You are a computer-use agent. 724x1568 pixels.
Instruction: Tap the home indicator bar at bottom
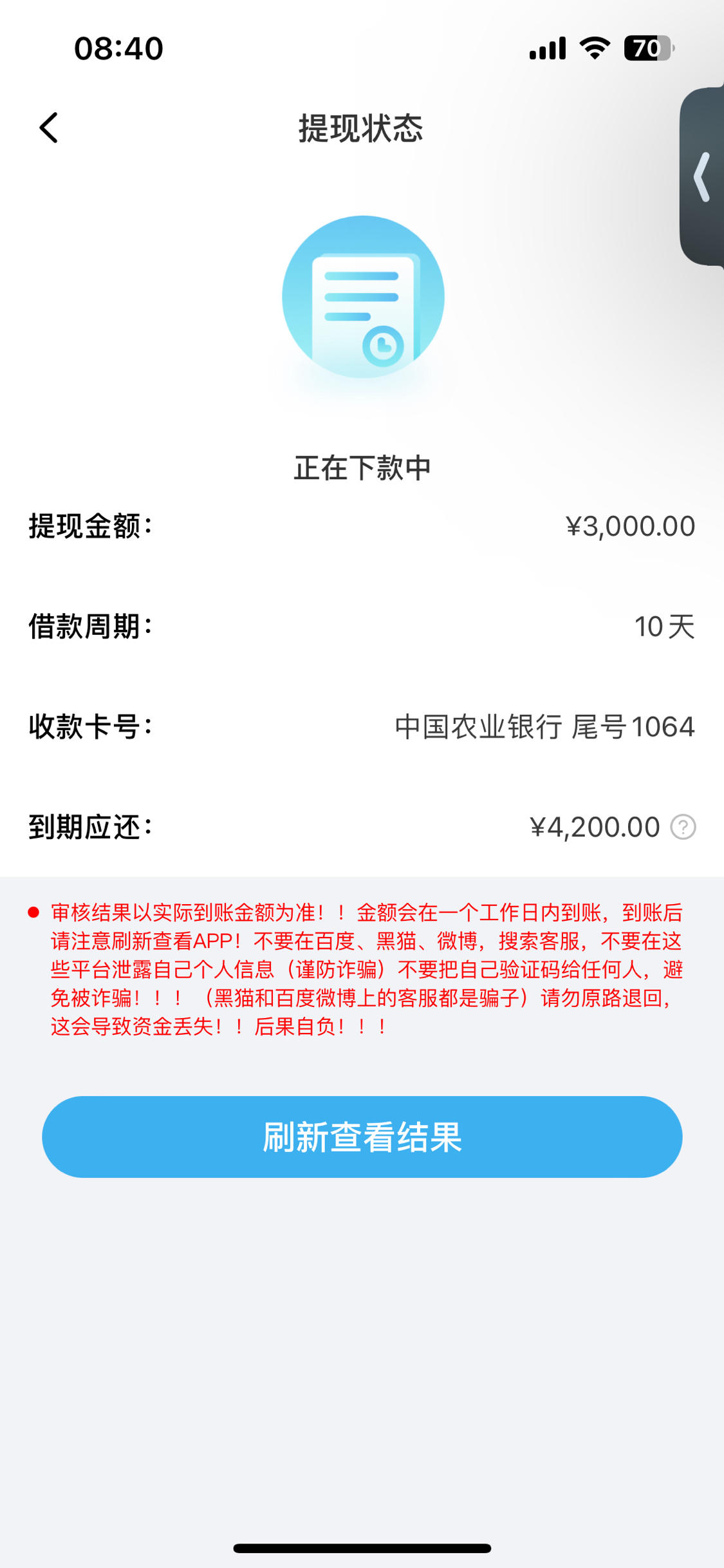pyautogui.click(x=362, y=1548)
